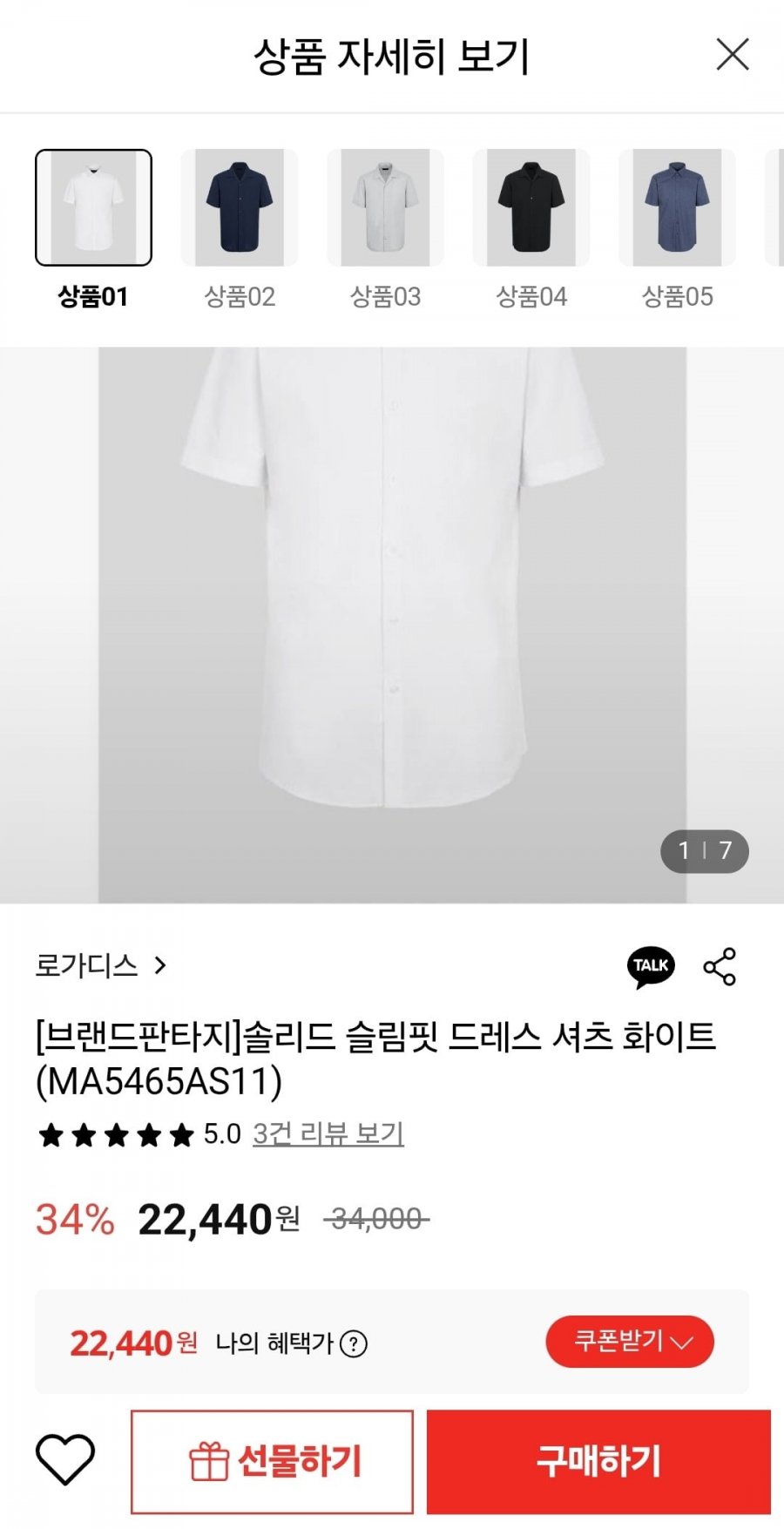Select the 상품05 blue shirt thumbnail
This screenshot has width=784, height=1529.
click(677, 207)
